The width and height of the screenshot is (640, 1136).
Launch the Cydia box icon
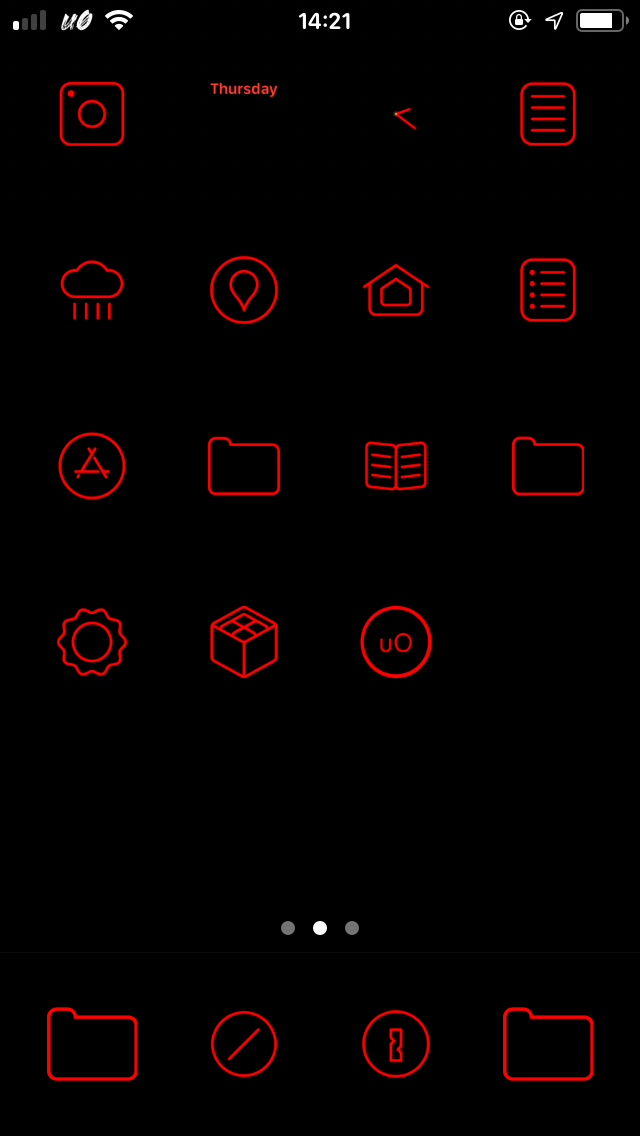(x=244, y=642)
